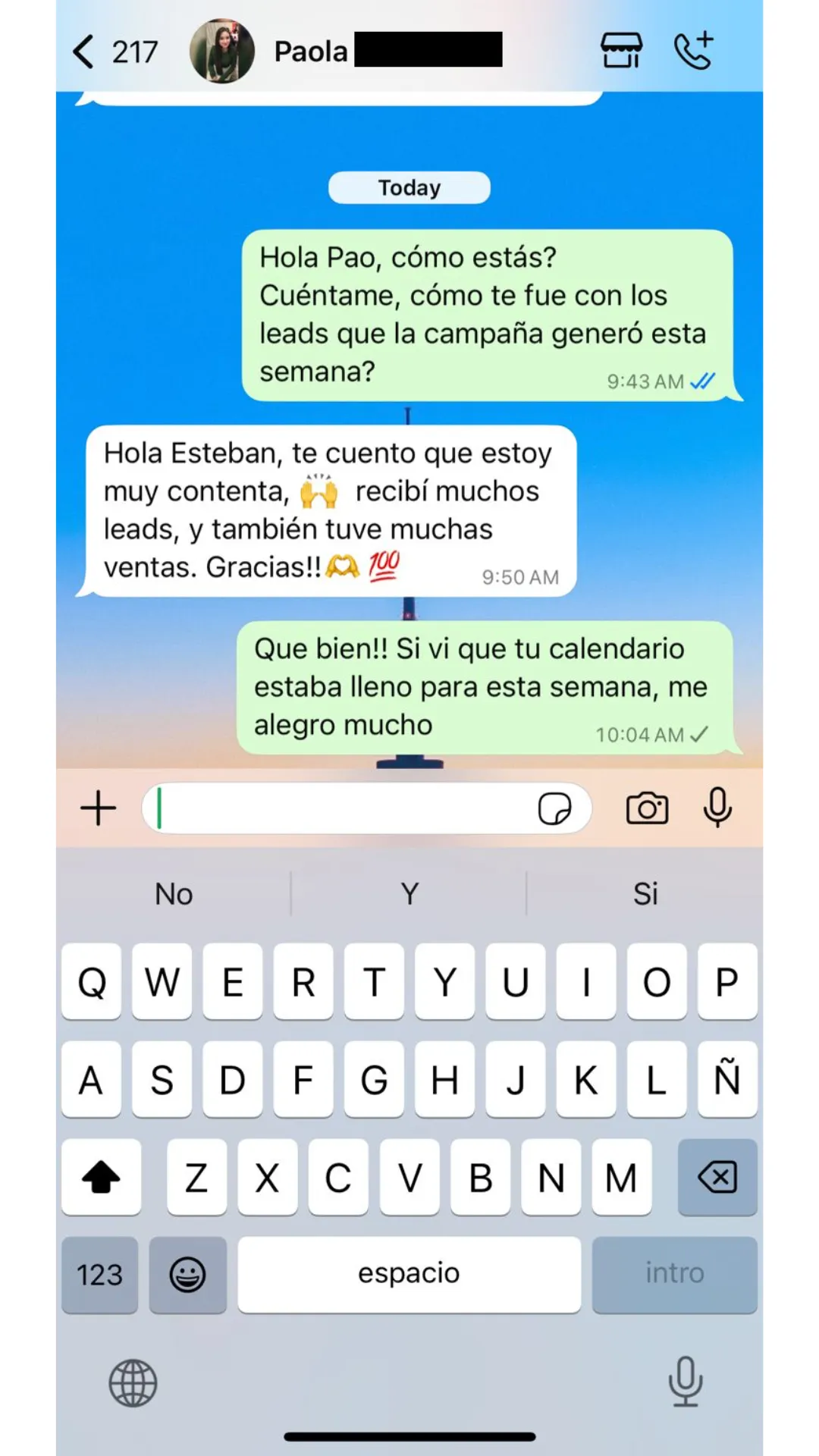Open the emoji keyboard

click(x=187, y=1274)
